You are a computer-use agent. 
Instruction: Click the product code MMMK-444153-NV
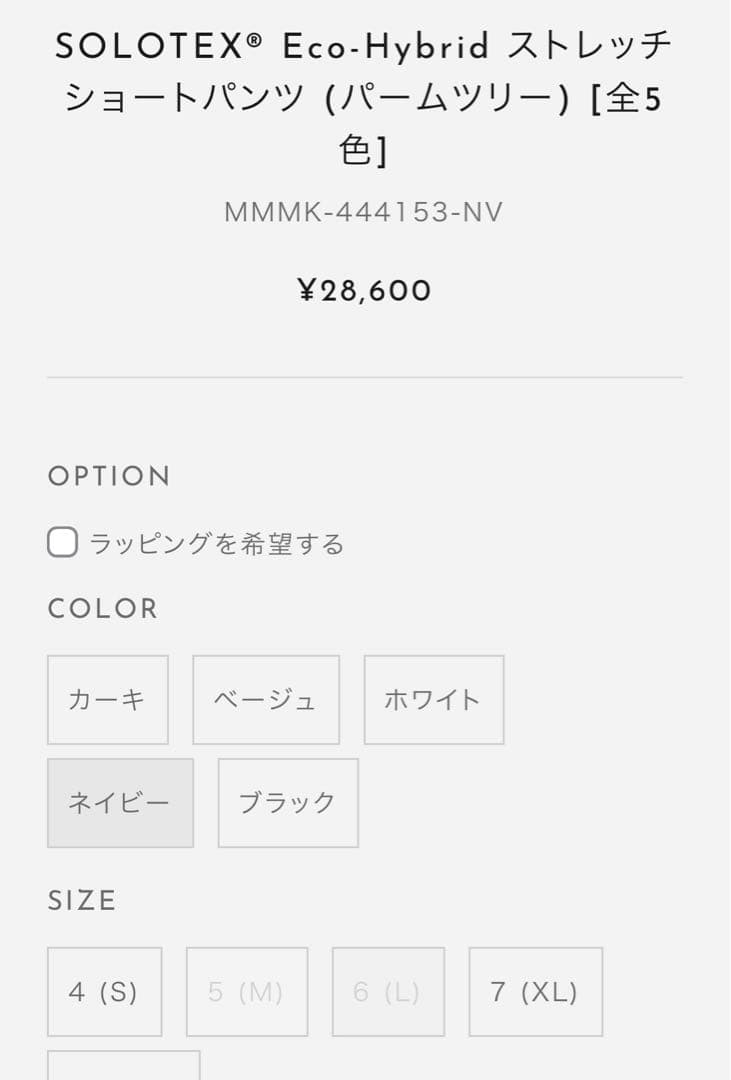pos(365,212)
